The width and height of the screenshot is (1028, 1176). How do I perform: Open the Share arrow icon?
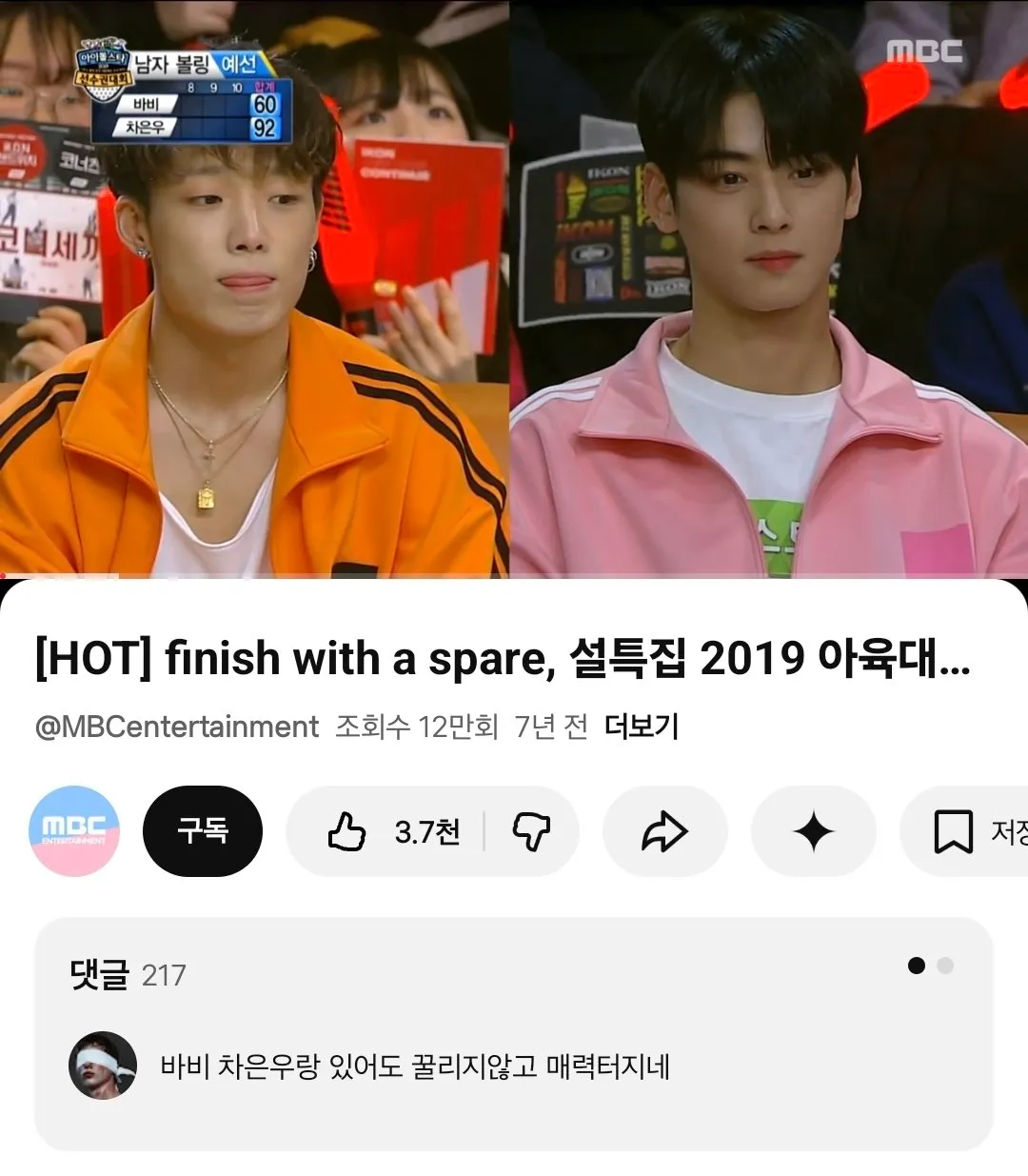click(664, 830)
